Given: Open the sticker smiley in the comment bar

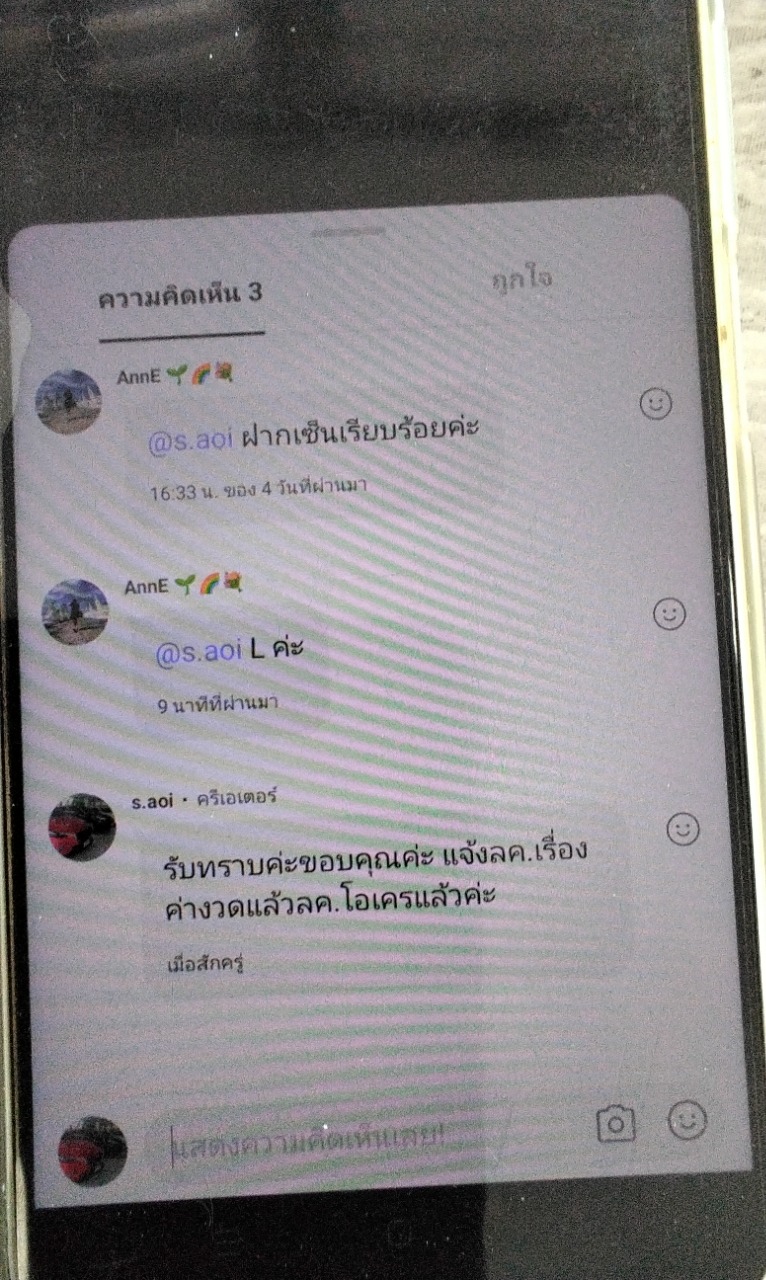Looking at the screenshot, I should tap(687, 1121).
